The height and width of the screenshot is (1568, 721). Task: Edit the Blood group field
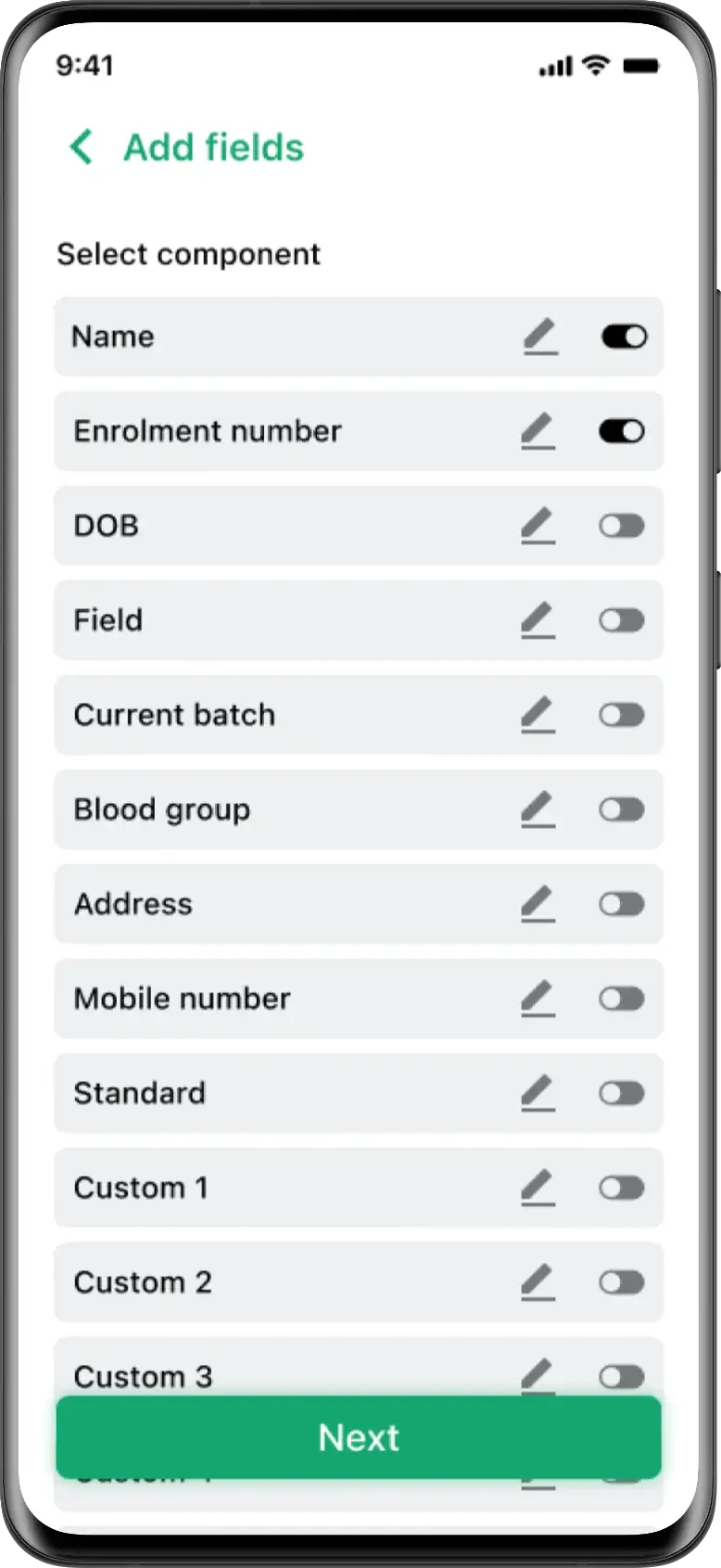(x=541, y=809)
